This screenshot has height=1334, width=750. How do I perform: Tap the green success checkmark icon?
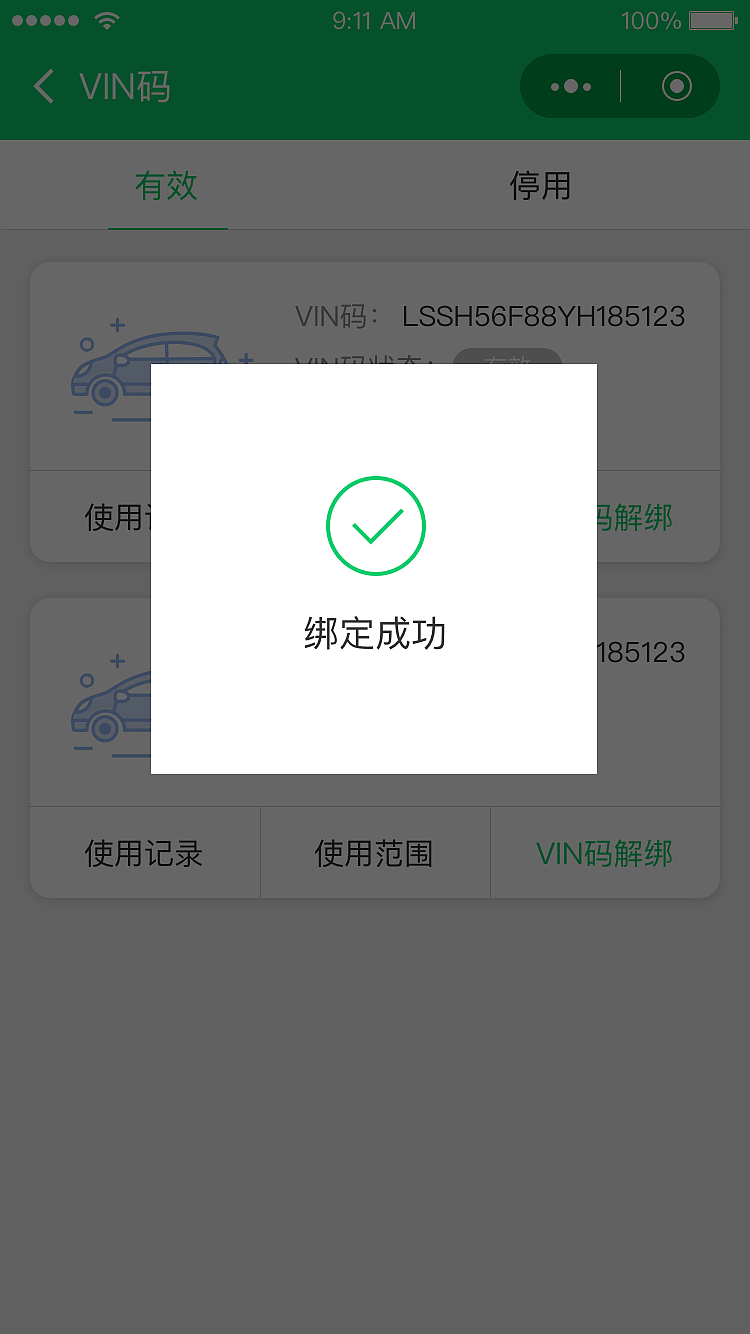[x=375, y=526]
